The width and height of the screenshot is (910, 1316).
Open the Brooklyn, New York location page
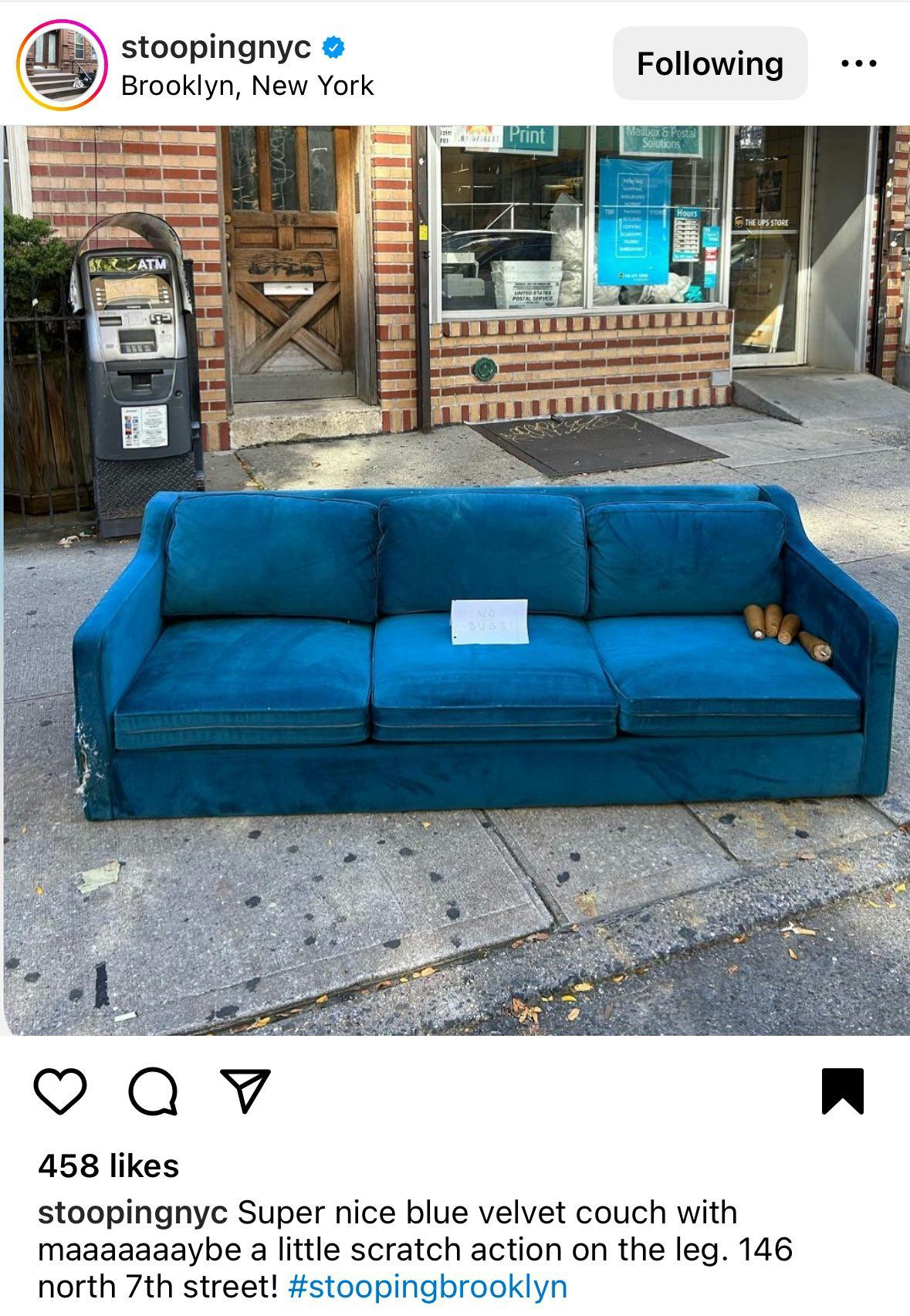246,87
